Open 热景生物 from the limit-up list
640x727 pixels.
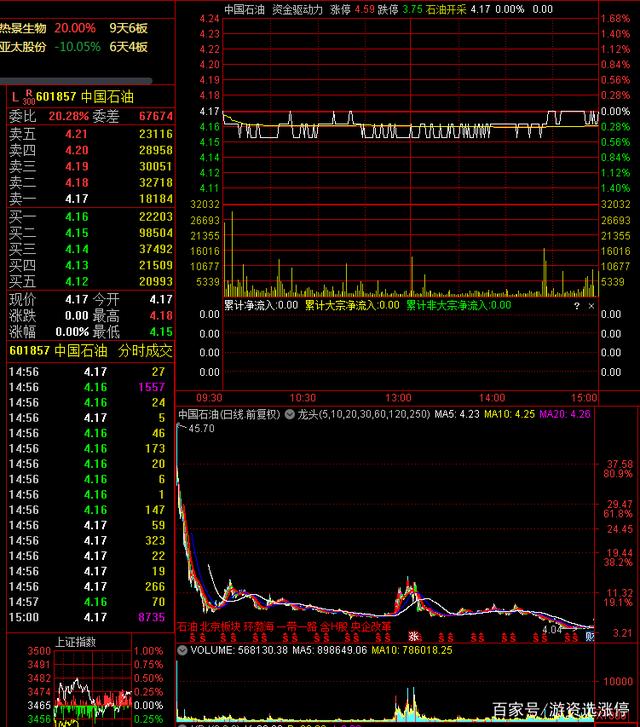point(24,29)
